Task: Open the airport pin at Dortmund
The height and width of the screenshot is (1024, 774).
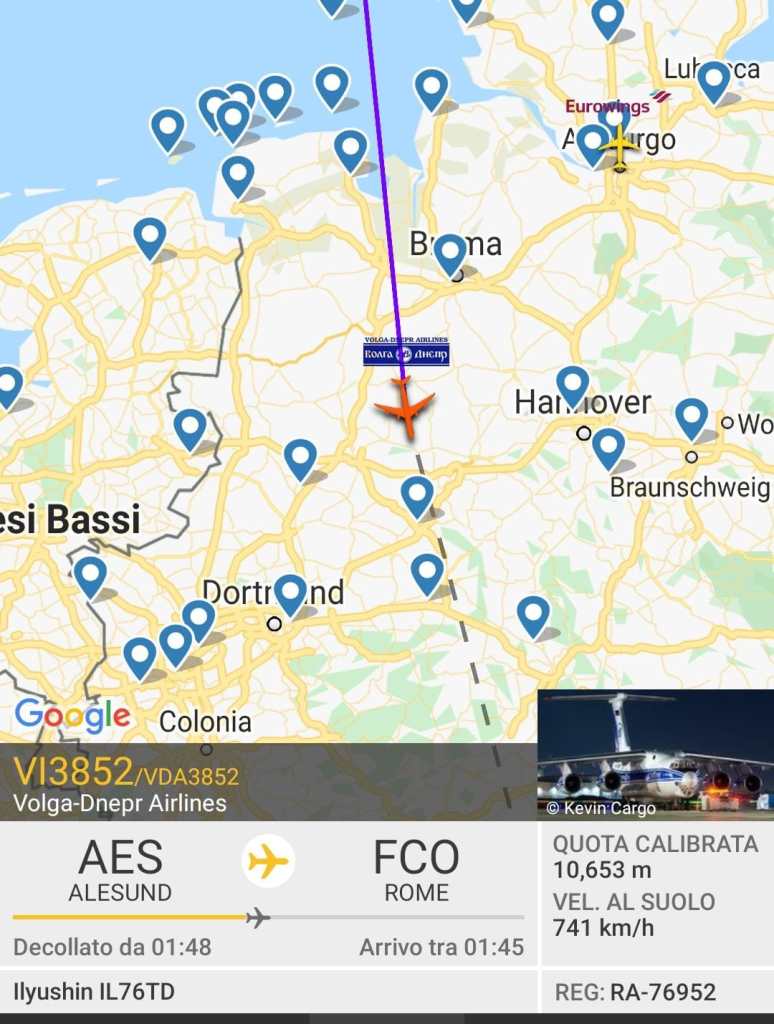Action: coord(291,593)
